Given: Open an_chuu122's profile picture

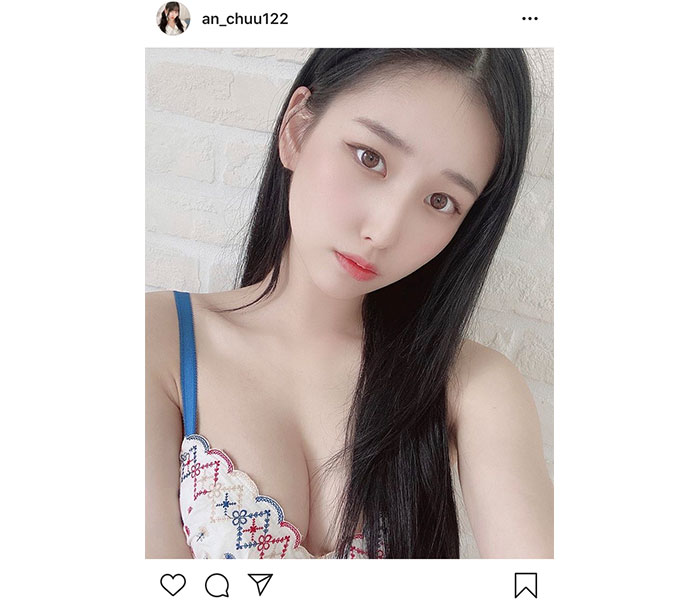Looking at the screenshot, I should click(x=173, y=18).
